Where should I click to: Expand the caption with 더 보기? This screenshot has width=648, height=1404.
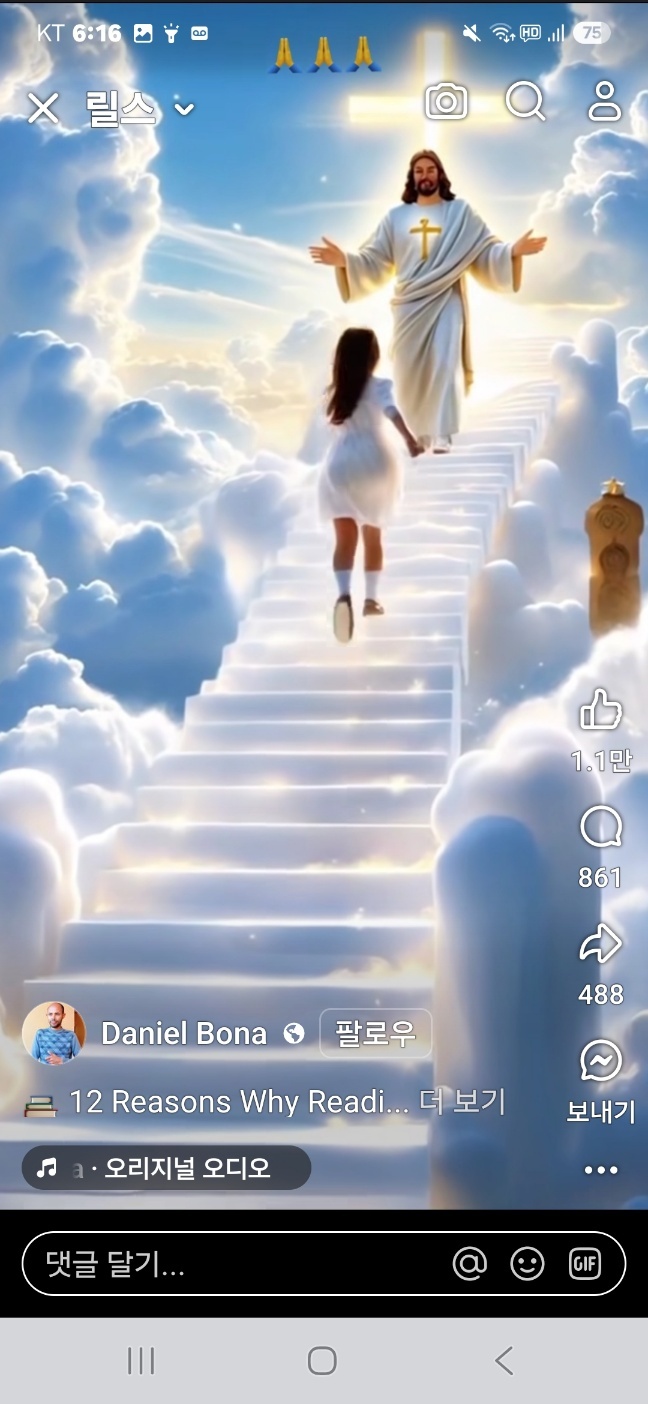click(462, 1102)
